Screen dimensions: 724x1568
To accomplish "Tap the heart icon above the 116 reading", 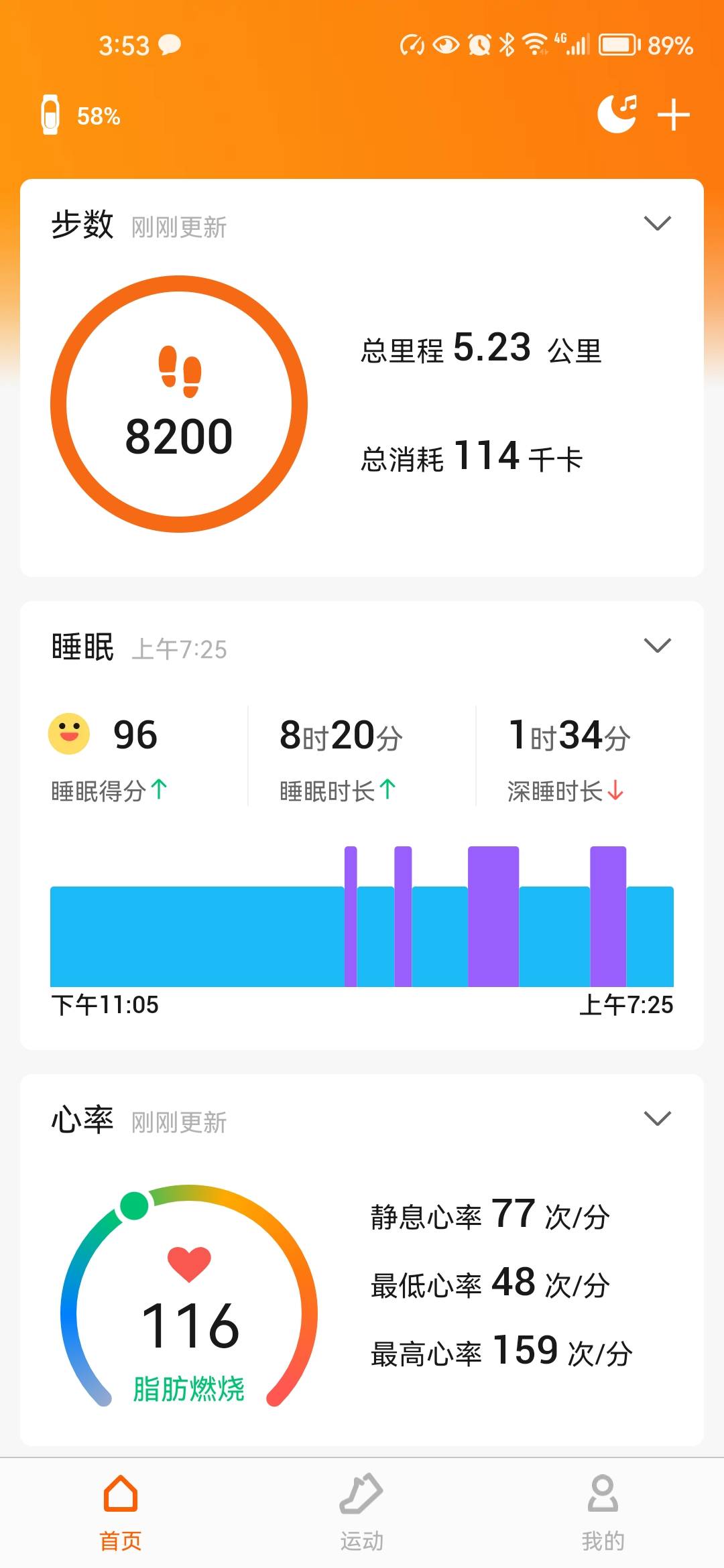I will (190, 1262).
